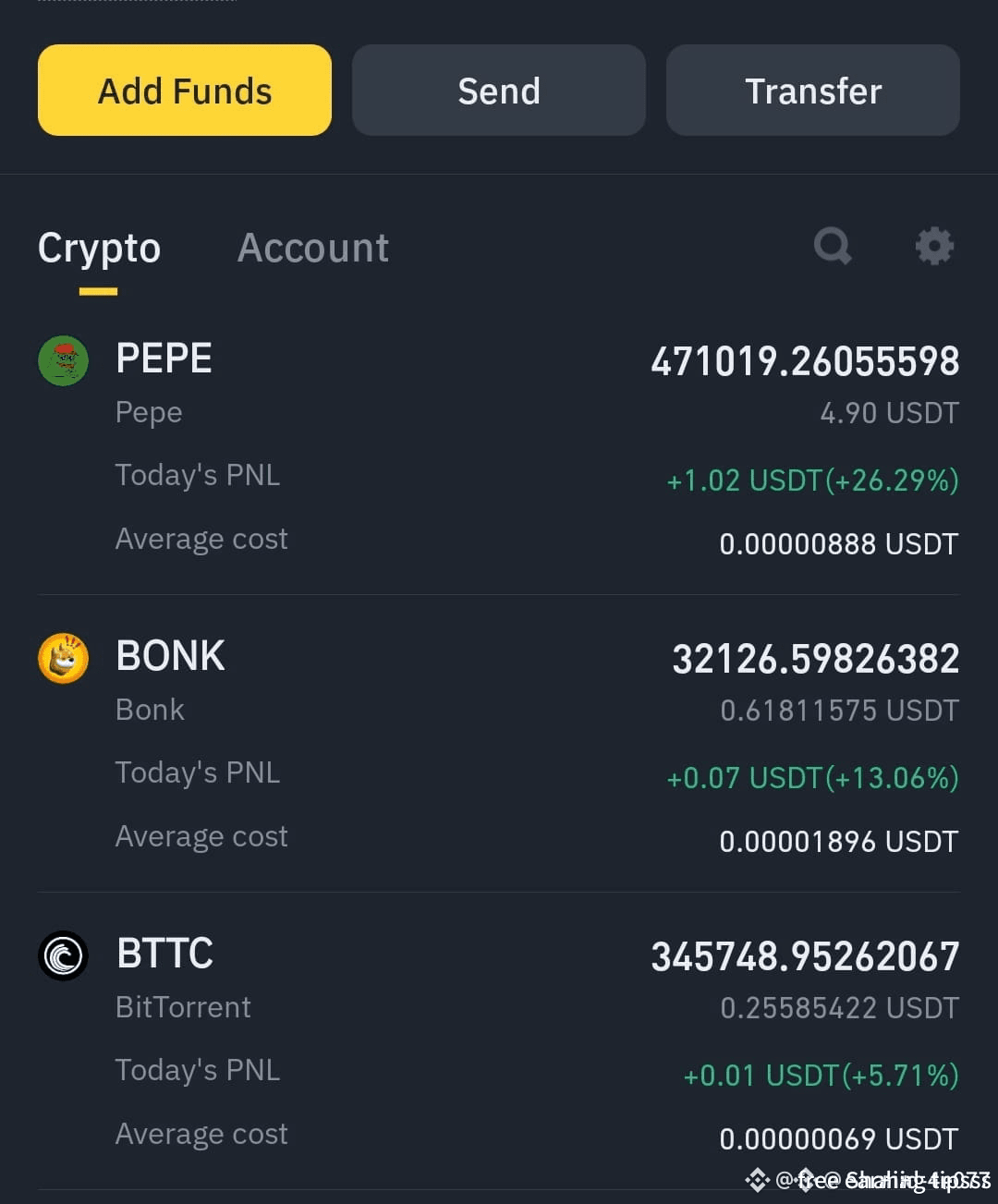The height and width of the screenshot is (1204, 998).
Task: Open the wallet settings gear
Action: click(x=934, y=246)
